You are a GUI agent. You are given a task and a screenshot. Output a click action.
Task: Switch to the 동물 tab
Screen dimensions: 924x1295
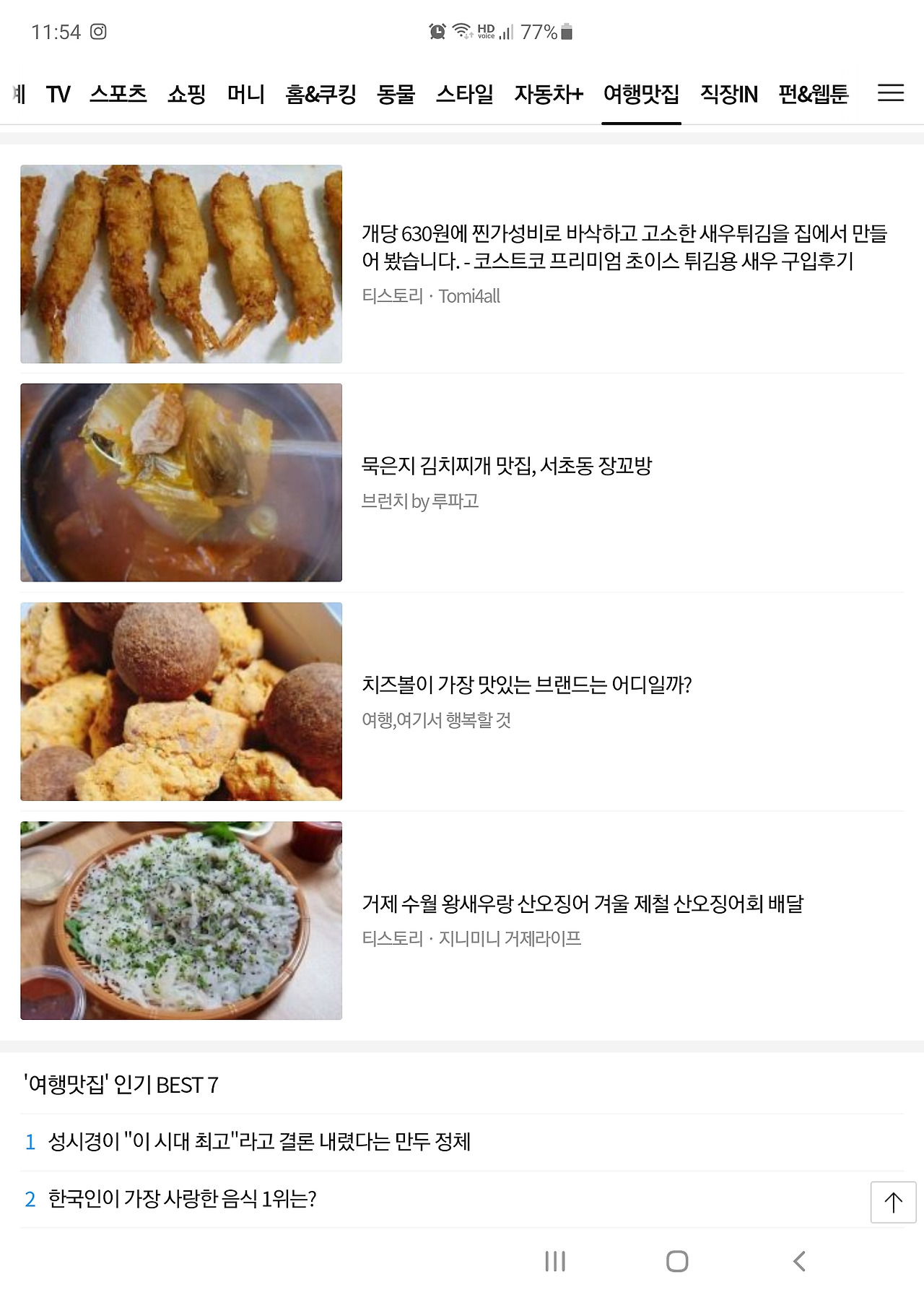coord(396,94)
